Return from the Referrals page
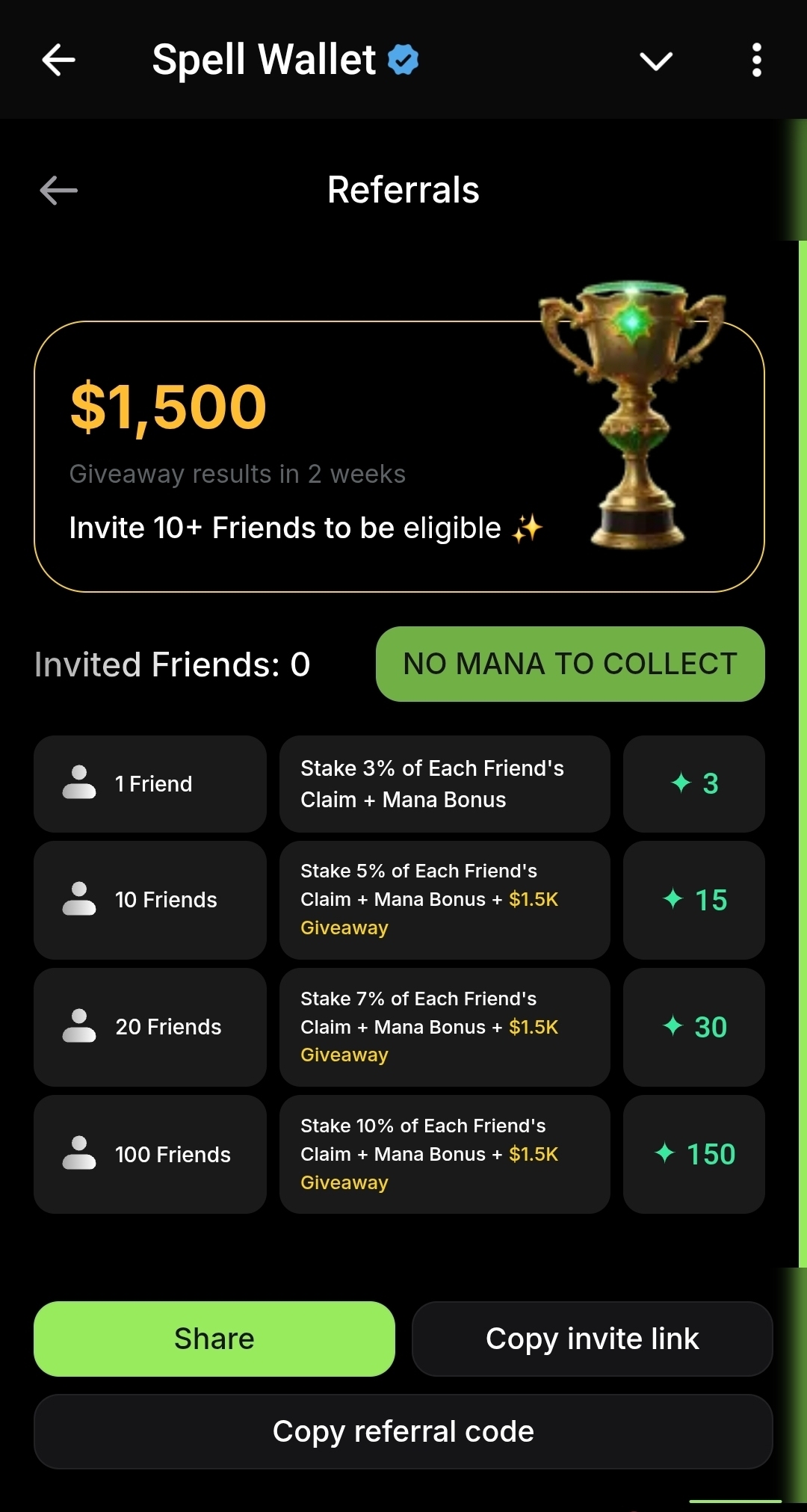Image resolution: width=807 pixels, height=1512 pixels. point(58,190)
